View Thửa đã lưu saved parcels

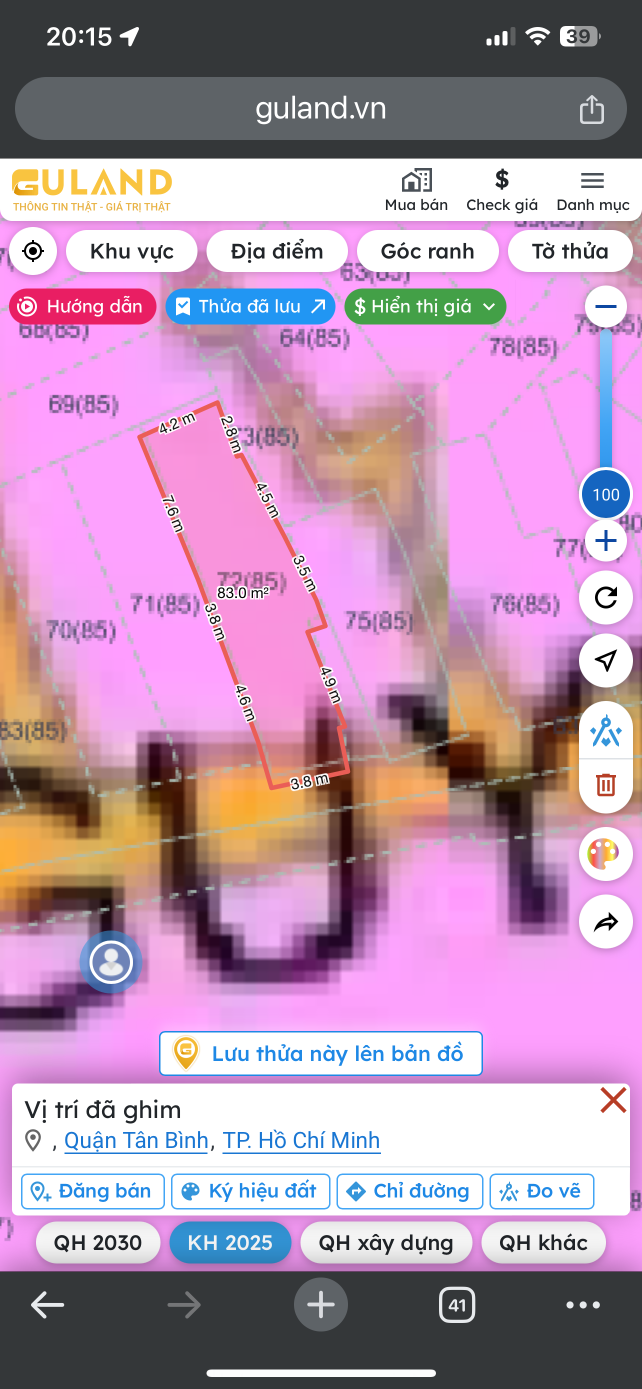point(250,306)
